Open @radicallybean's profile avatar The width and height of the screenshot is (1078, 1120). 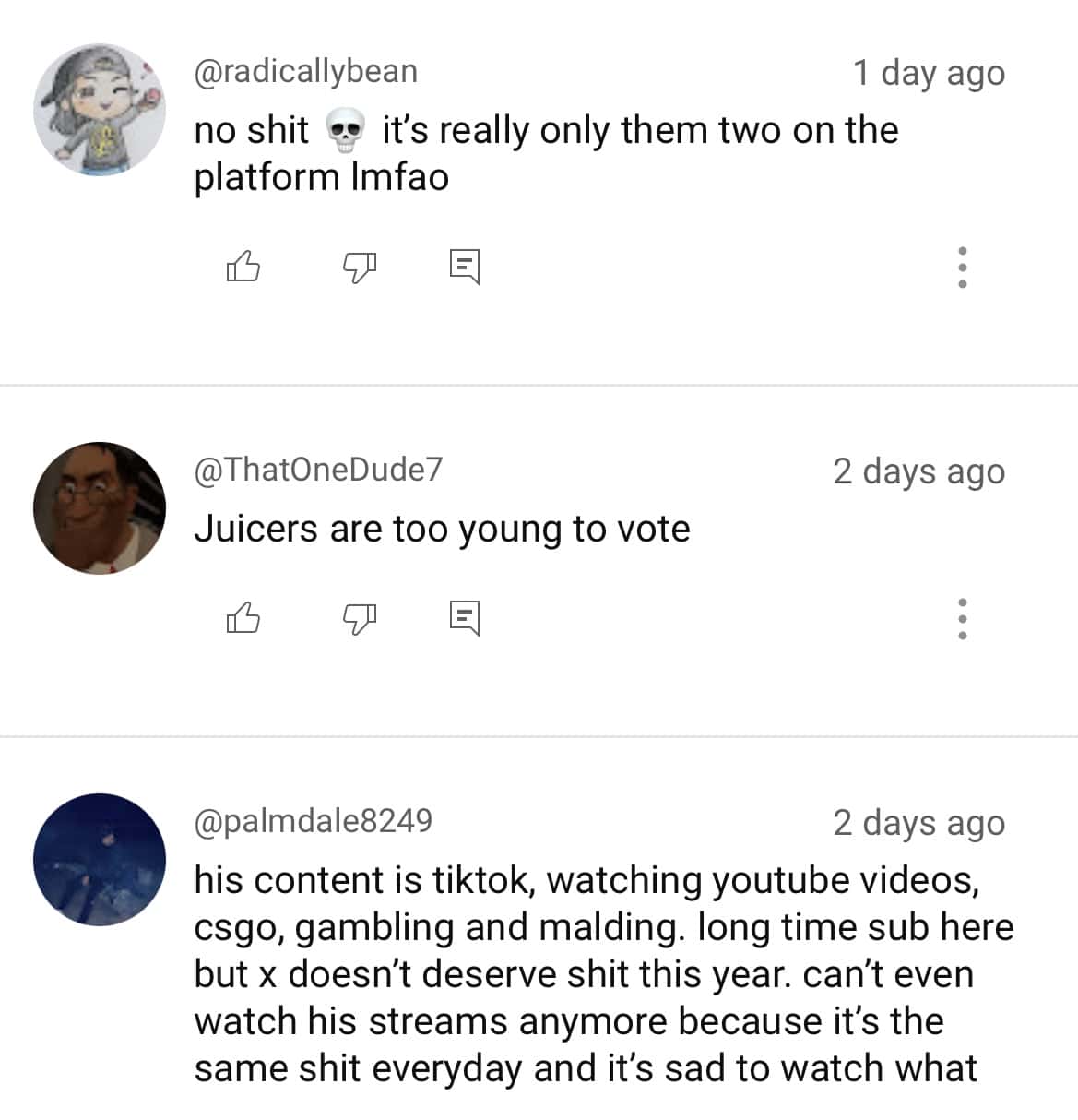tap(100, 109)
